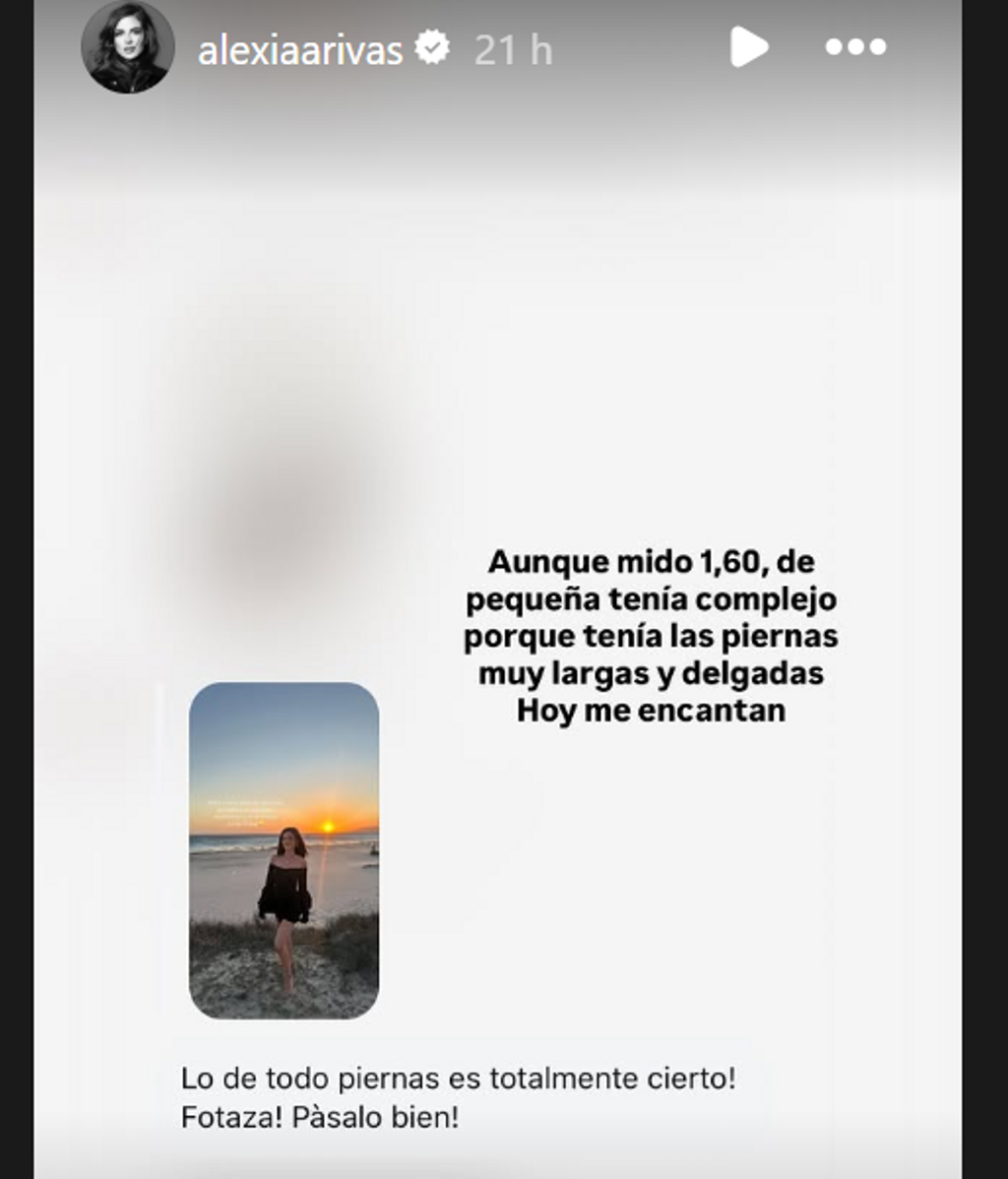
Task: Click the verified badge beside alexiaarivas
Action: (x=431, y=44)
